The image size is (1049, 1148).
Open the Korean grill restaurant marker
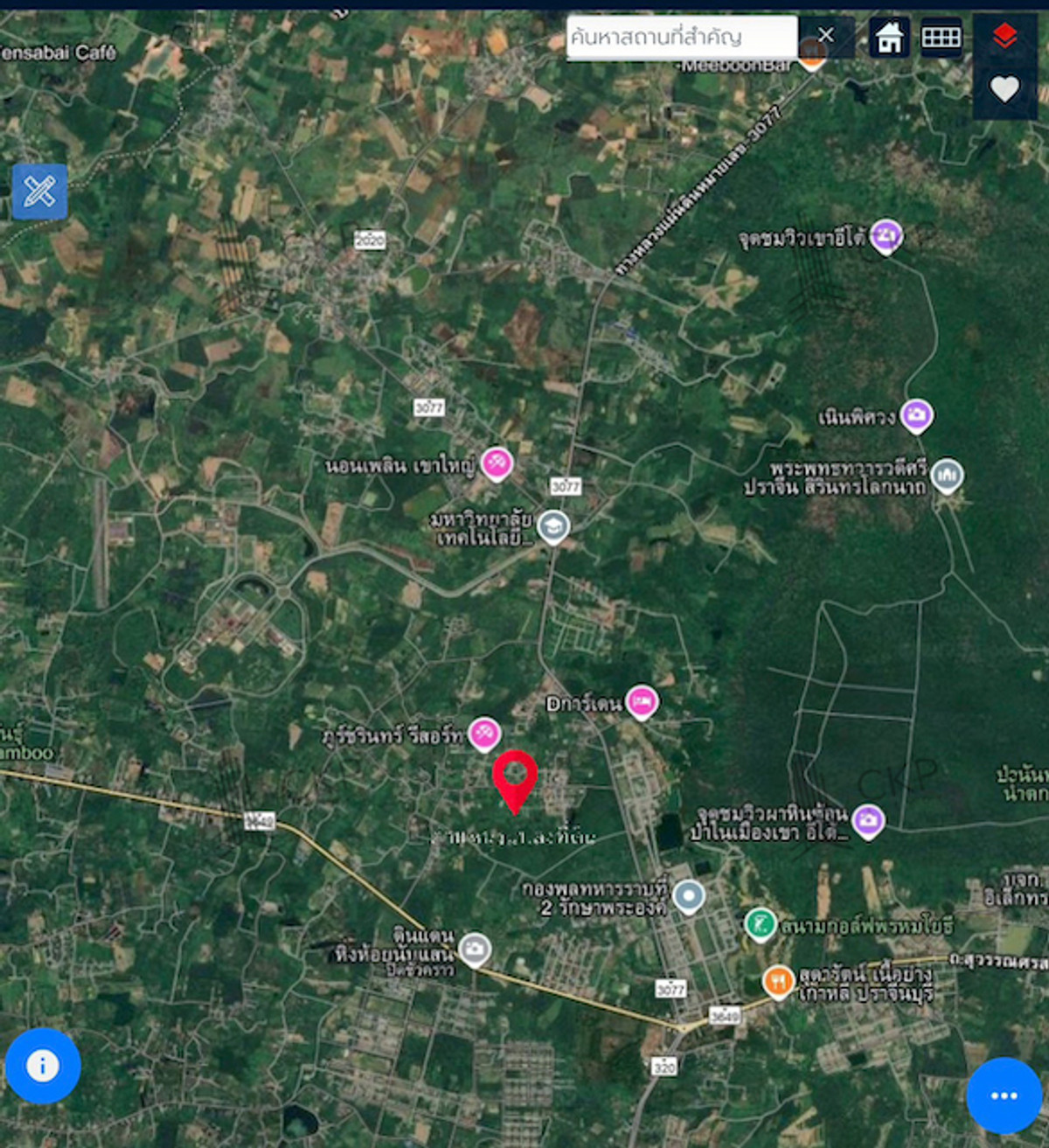[778, 982]
